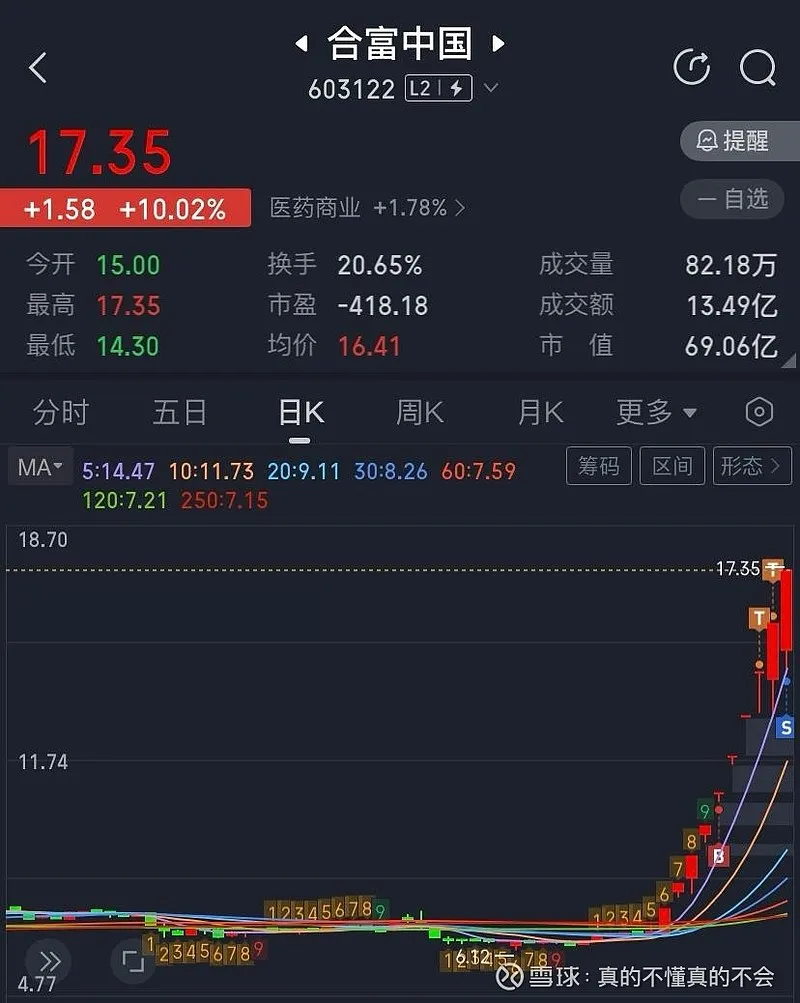Switch to the 月K chart tab
Screen dimensions: 800x1003
(x=540, y=412)
